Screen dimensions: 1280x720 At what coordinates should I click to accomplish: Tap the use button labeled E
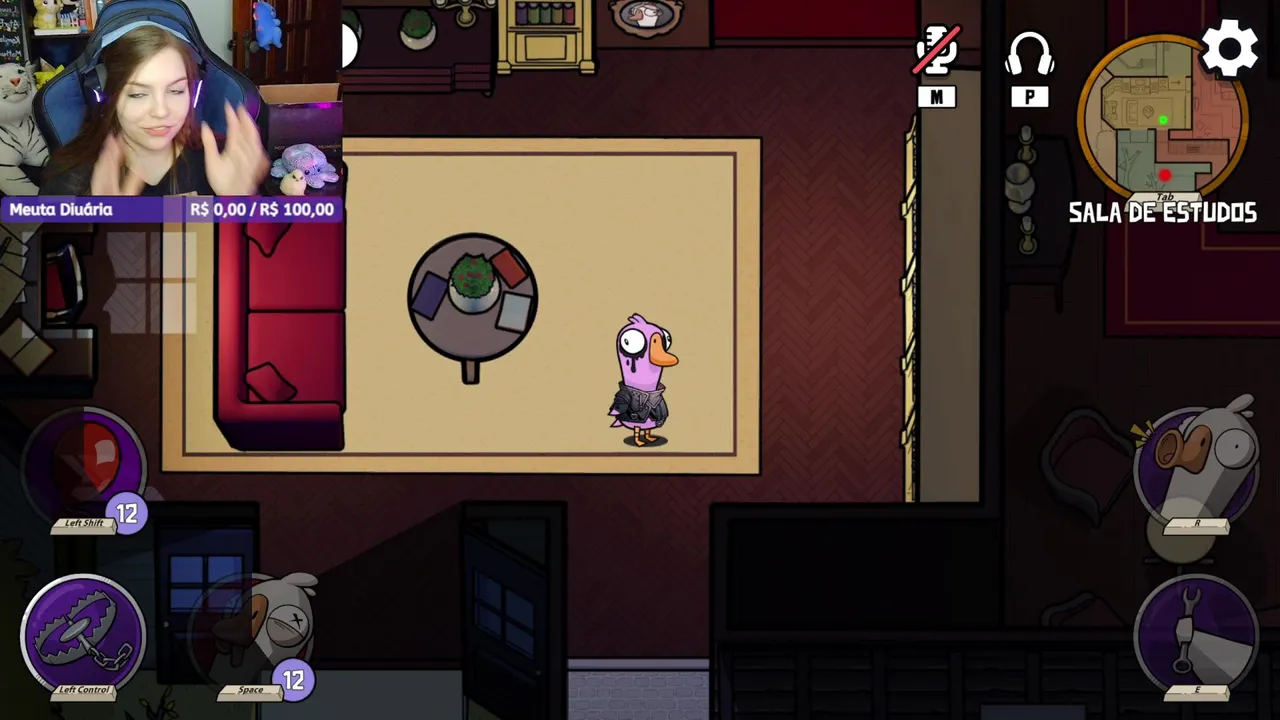coord(1197,634)
